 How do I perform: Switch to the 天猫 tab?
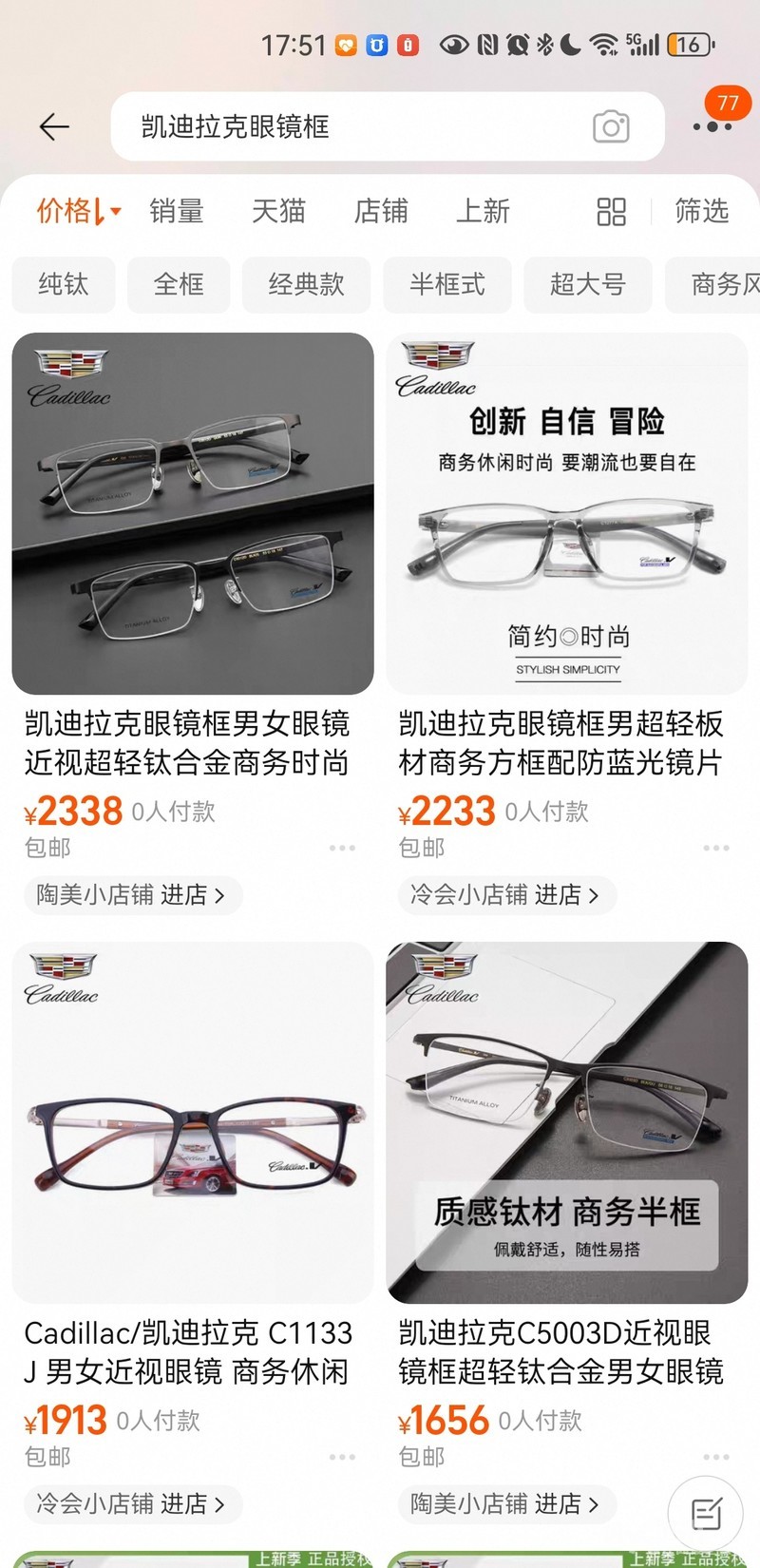(x=278, y=211)
